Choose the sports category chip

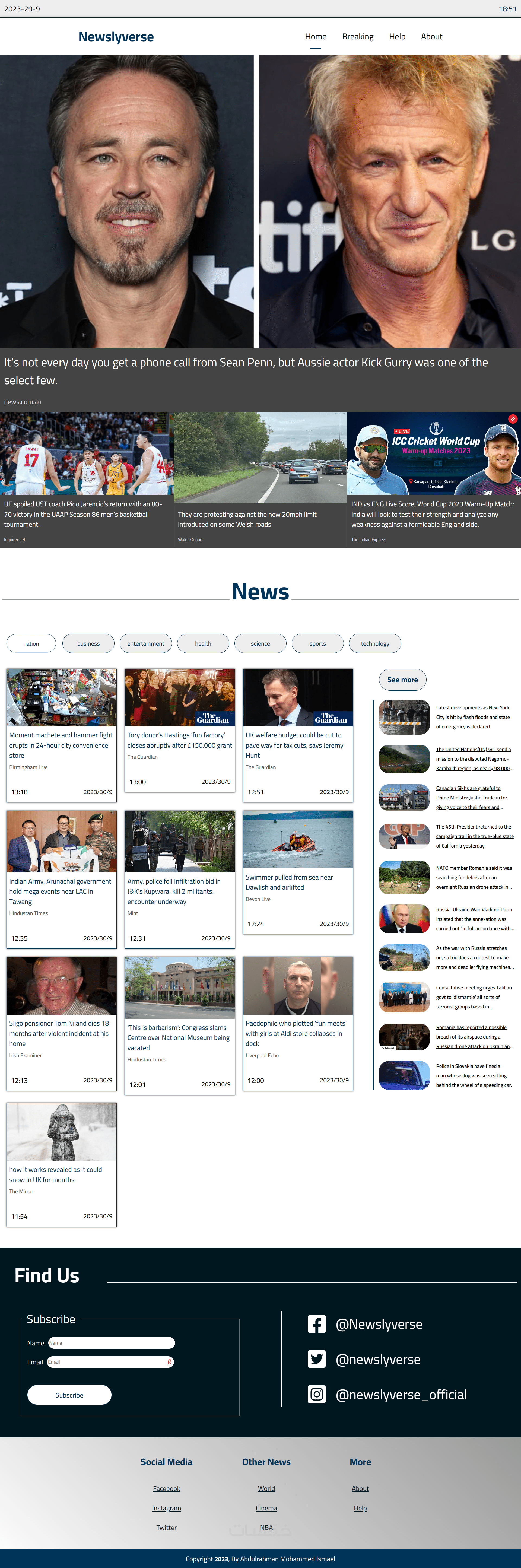click(318, 643)
